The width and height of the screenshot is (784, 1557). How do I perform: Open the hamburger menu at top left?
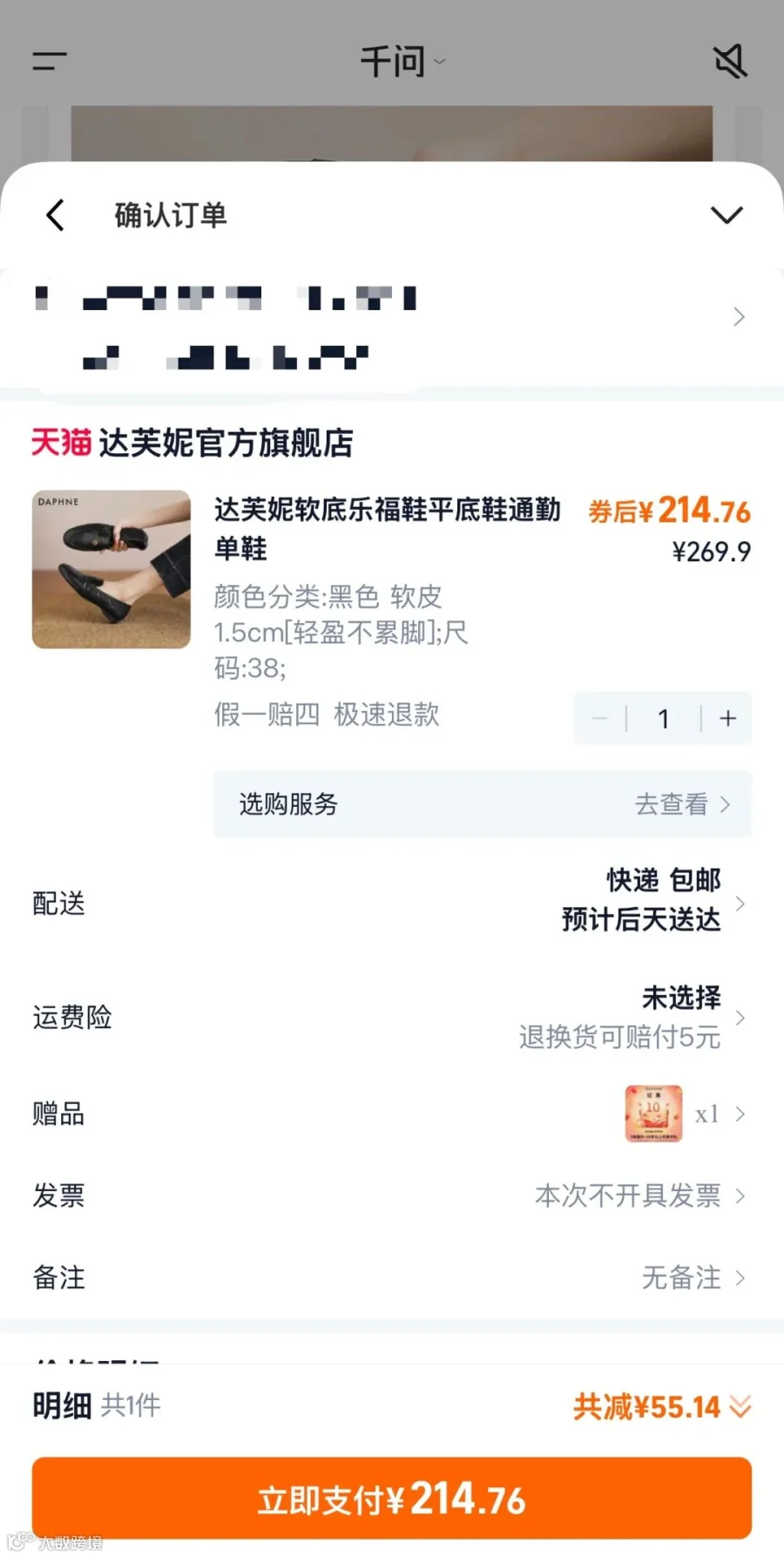point(50,61)
